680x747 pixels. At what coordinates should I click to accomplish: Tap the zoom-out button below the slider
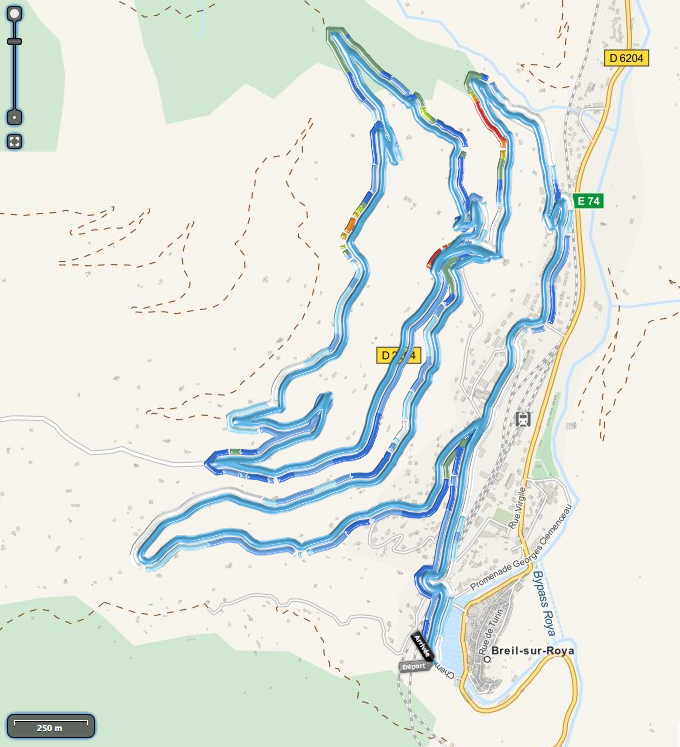[x=14, y=117]
